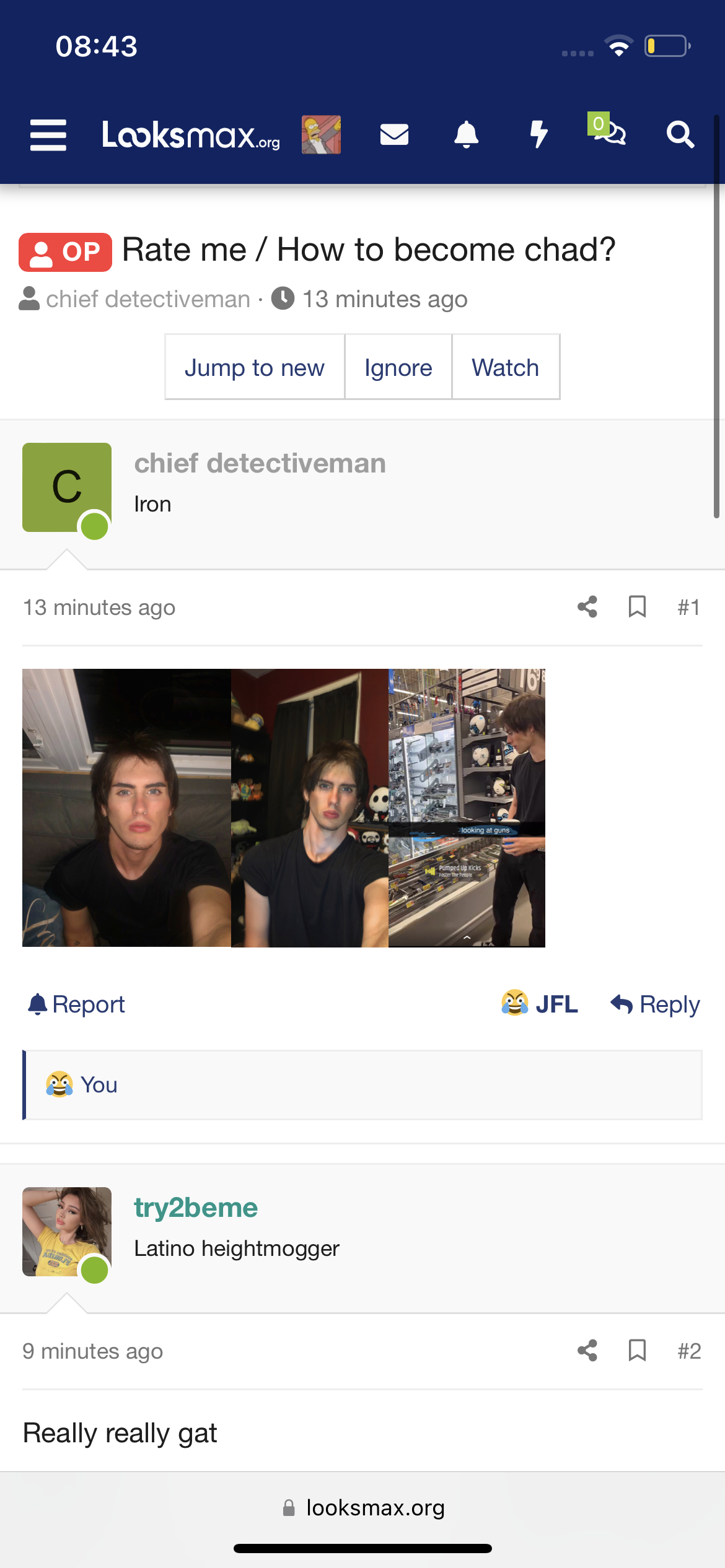Open chief detectiveman's profile name in post

pos(260,464)
